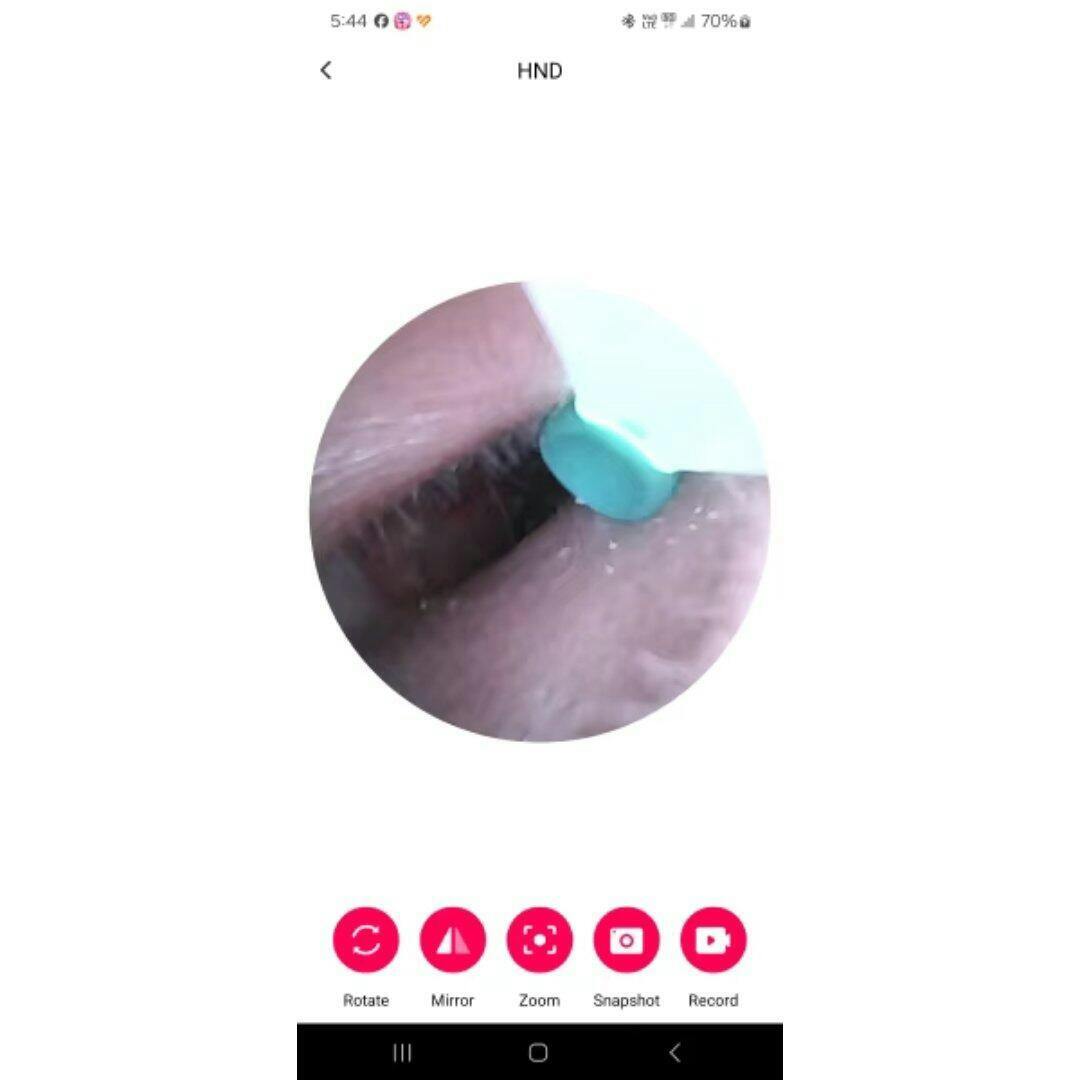The width and height of the screenshot is (1080, 1080).
Task: Start recording video
Action: tap(713, 940)
